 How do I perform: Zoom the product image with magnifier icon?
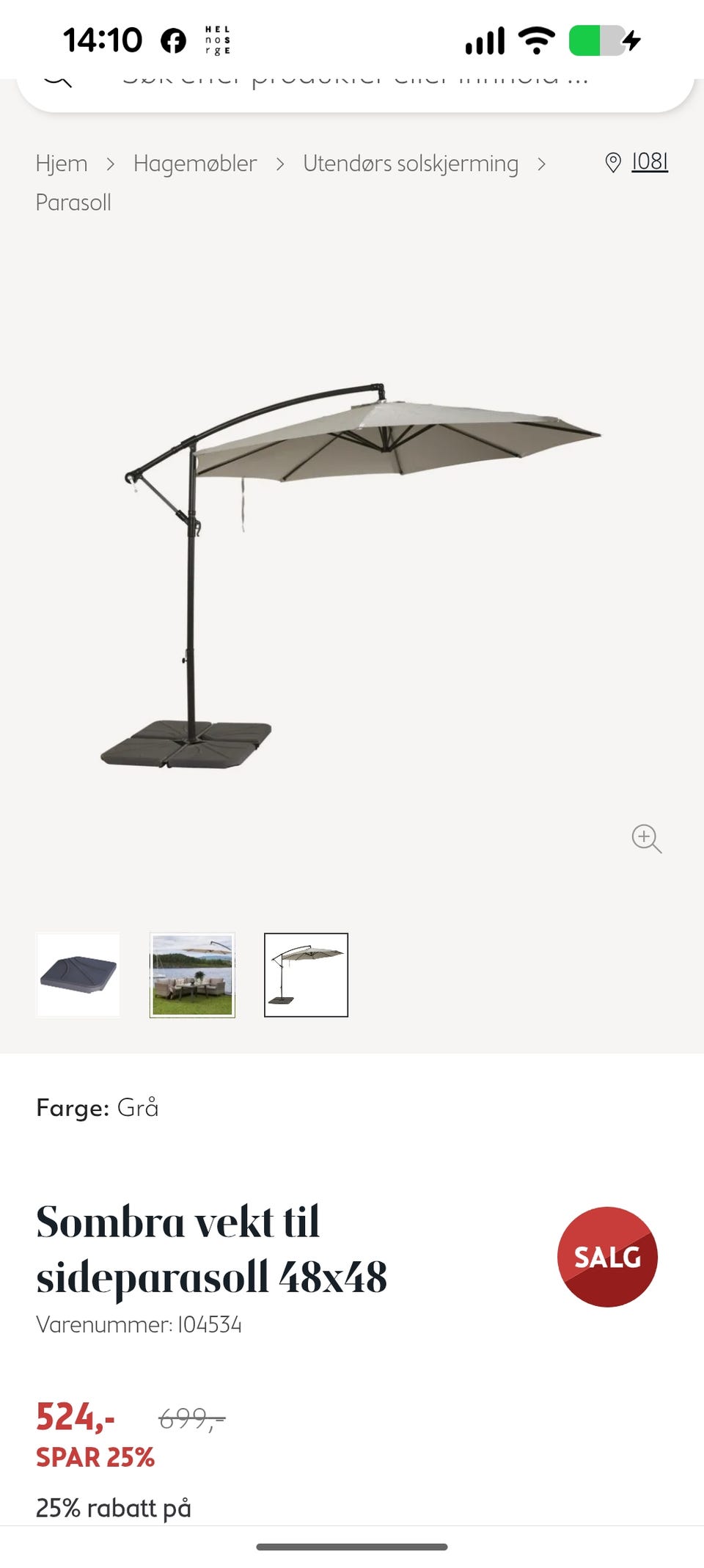tap(646, 839)
